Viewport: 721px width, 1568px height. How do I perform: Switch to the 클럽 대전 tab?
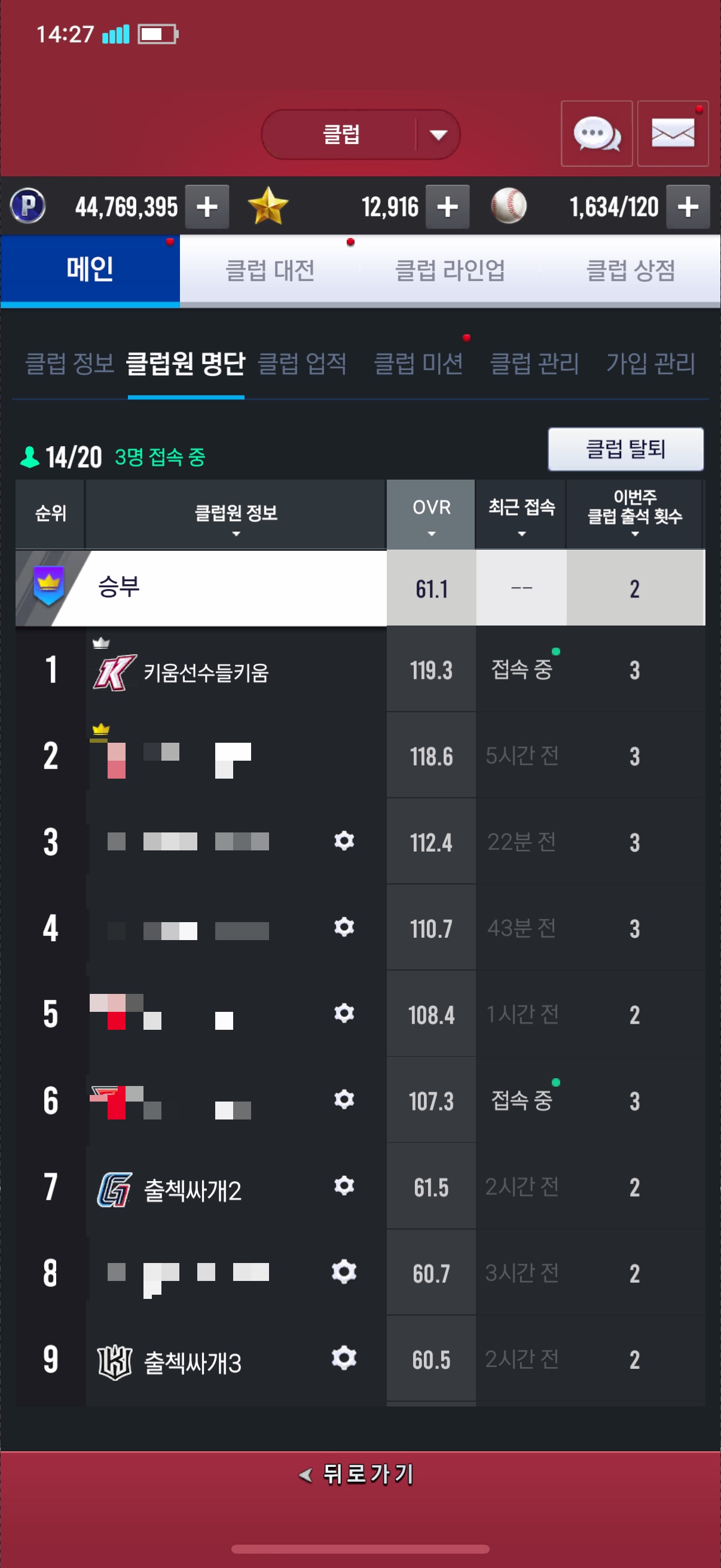coord(270,270)
